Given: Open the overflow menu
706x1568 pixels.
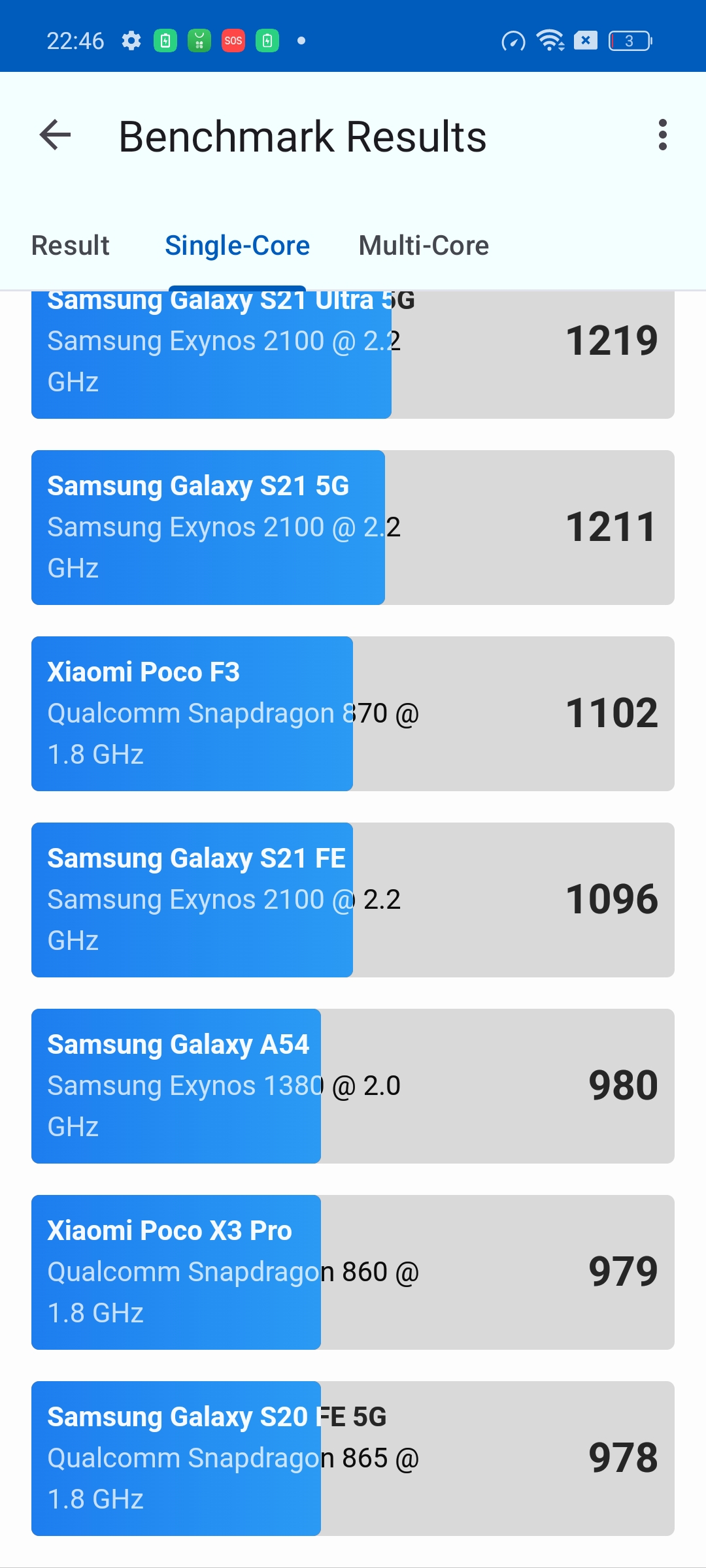Looking at the screenshot, I should pos(662,135).
